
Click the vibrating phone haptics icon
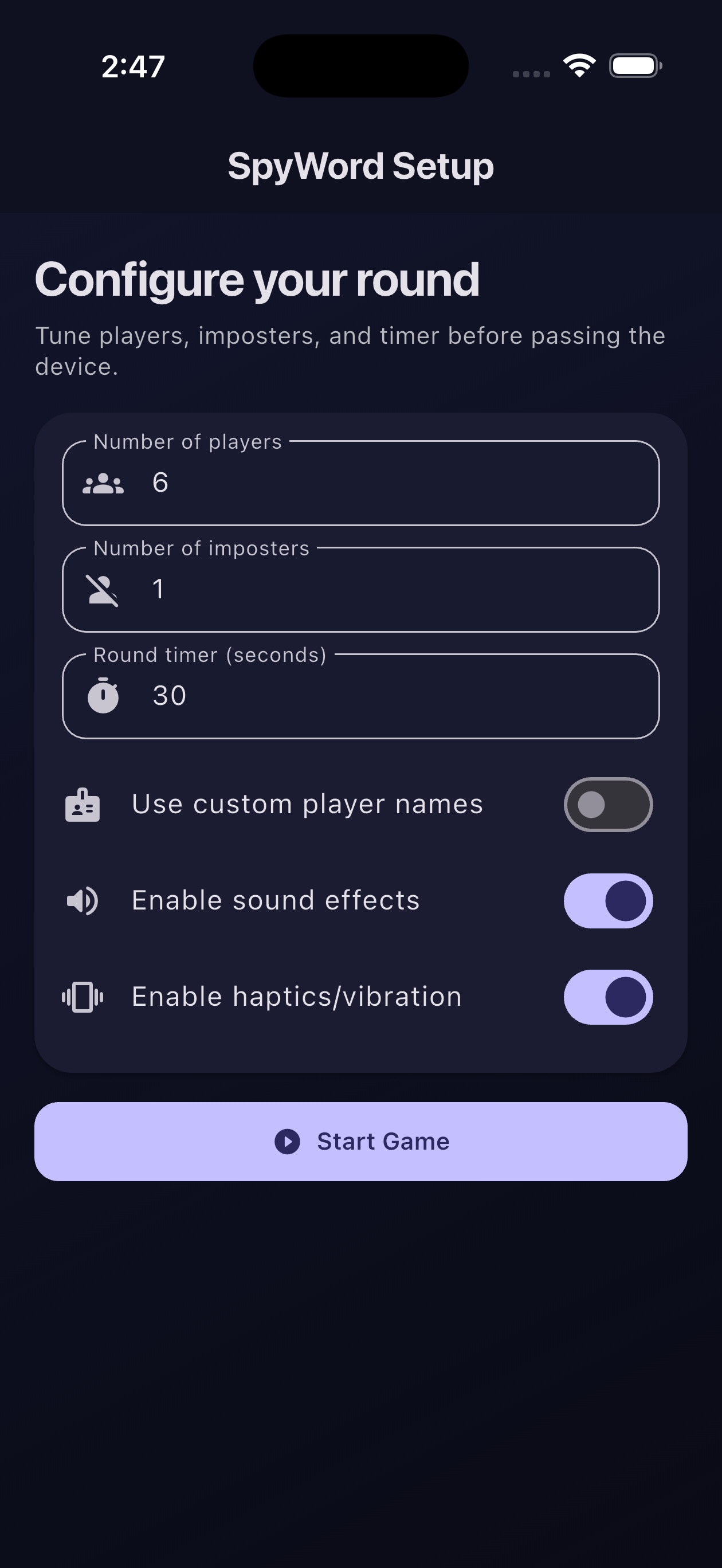(84, 997)
